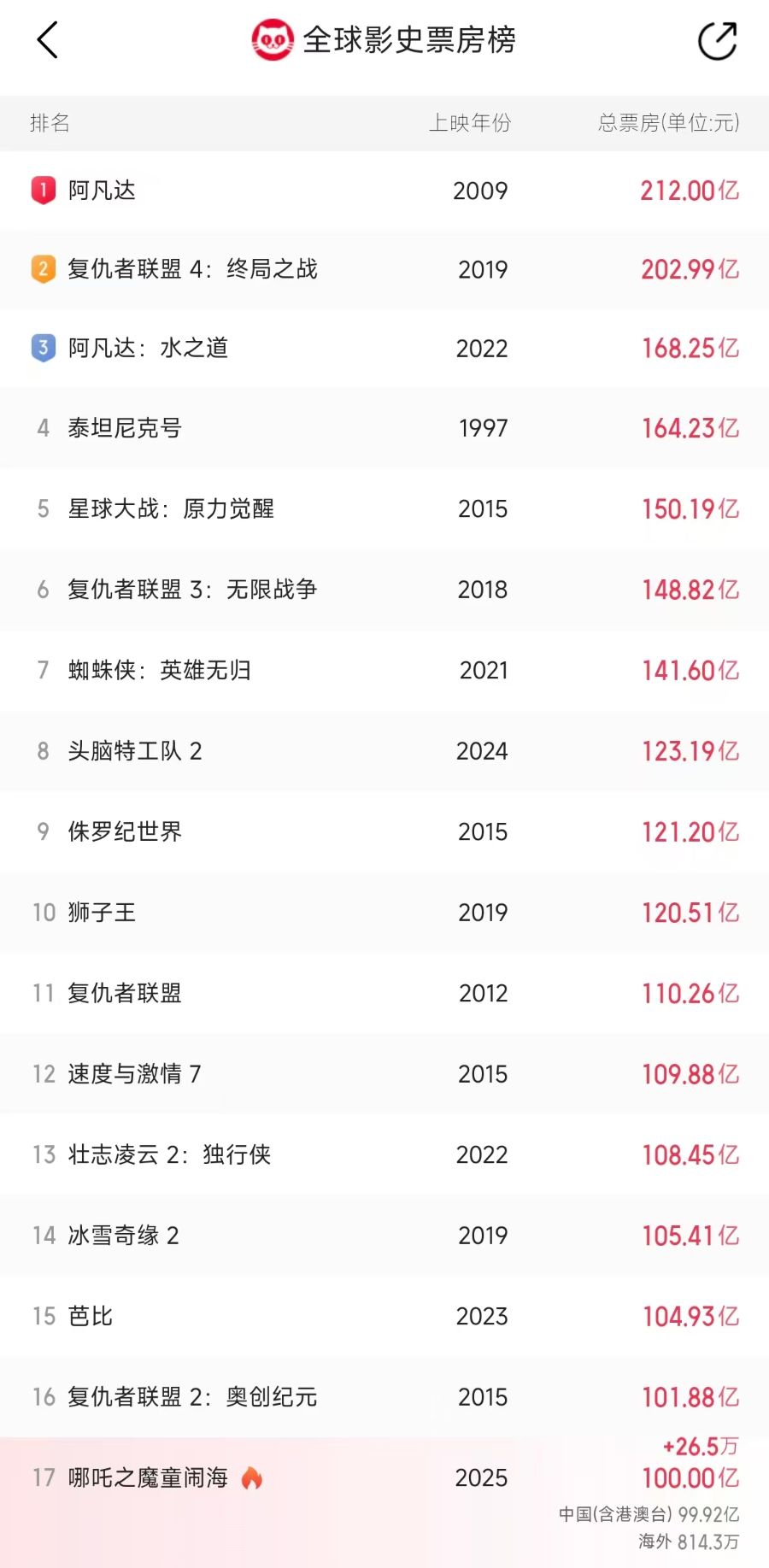Image resolution: width=769 pixels, height=1568 pixels.
Task: Open 壮志凌云 2: 独行侠 entry
Action: (x=170, y=1155)
